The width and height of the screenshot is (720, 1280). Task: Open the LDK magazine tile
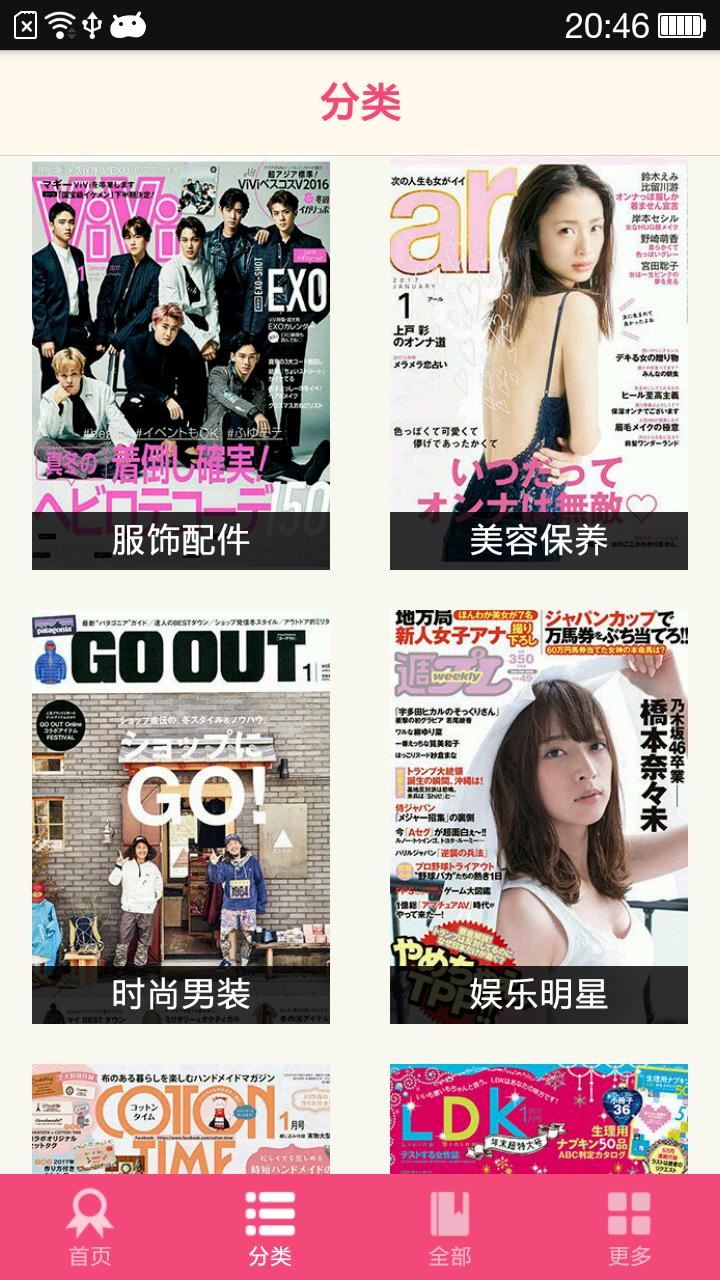[539, 1118]
